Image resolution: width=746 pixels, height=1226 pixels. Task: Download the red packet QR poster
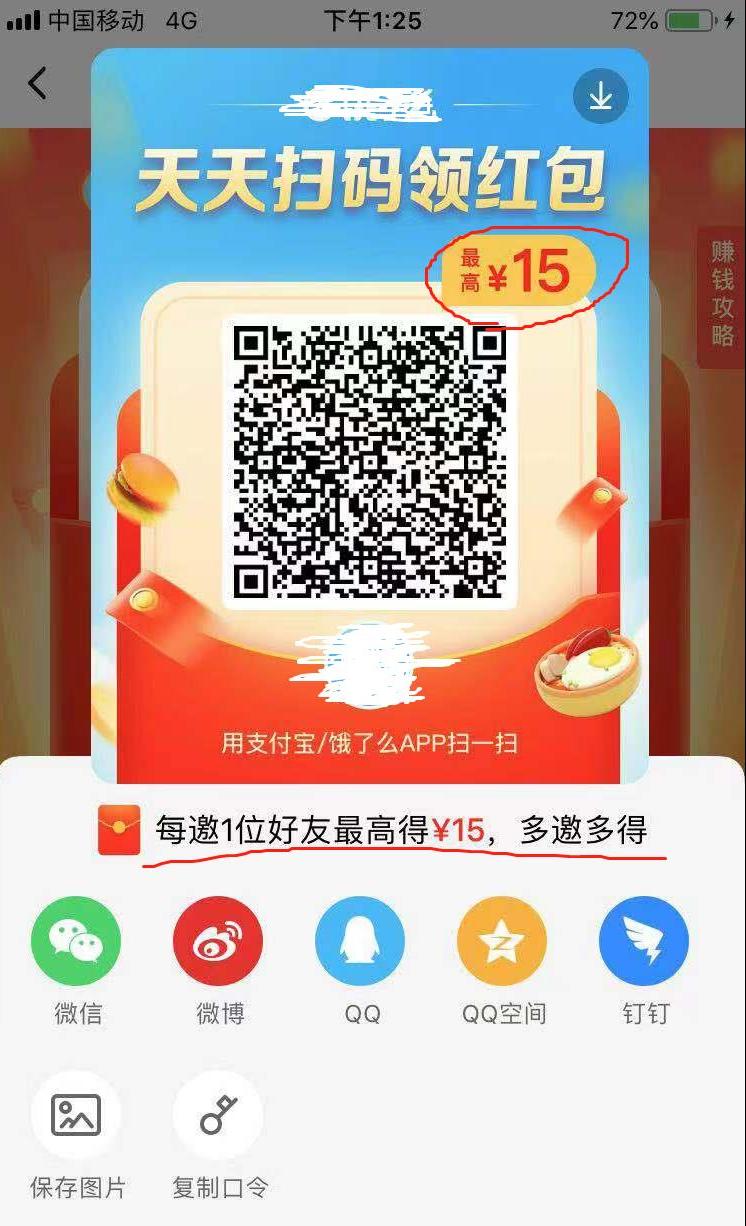tap(600, 96)
